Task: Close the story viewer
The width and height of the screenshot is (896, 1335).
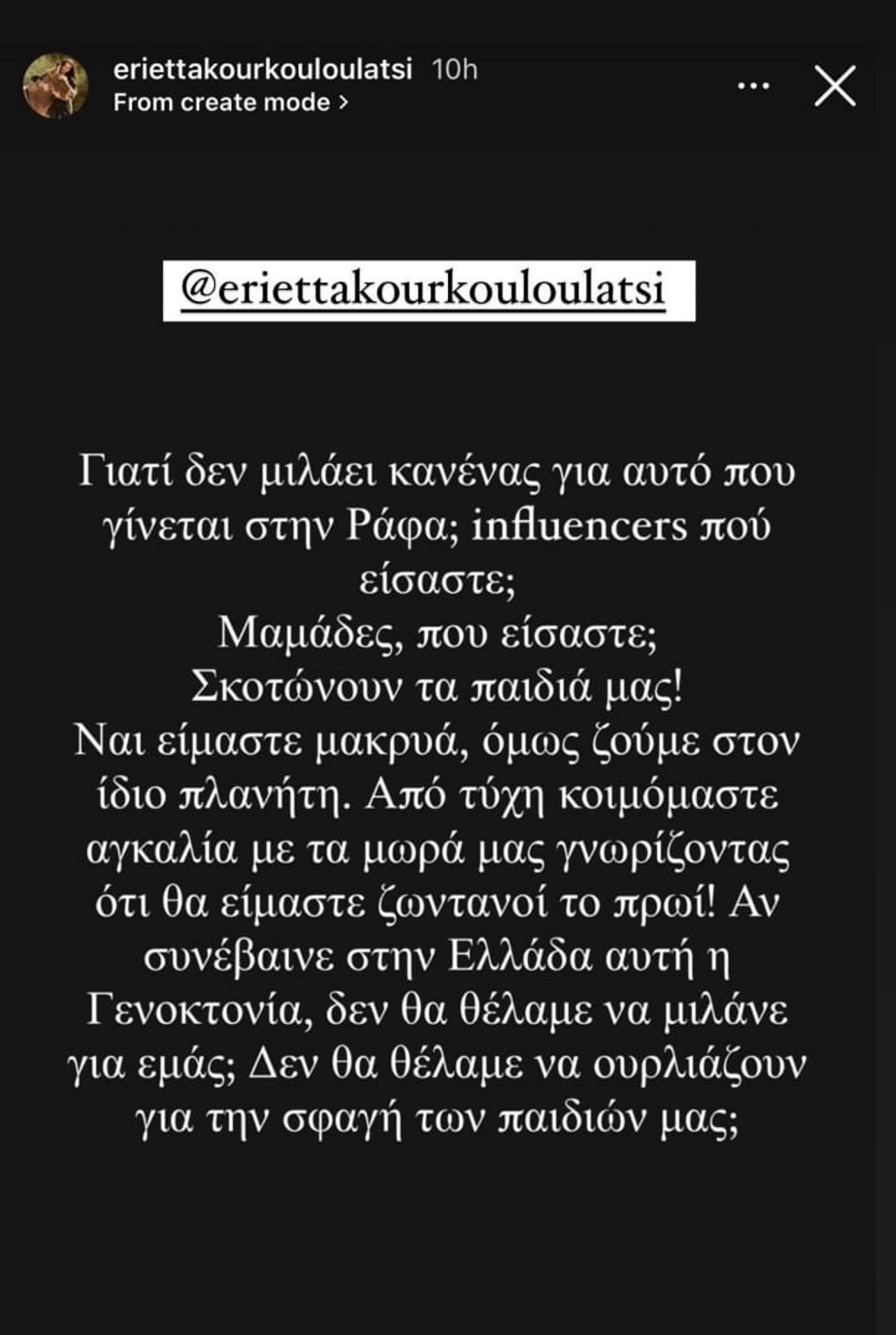Action: 834,87
